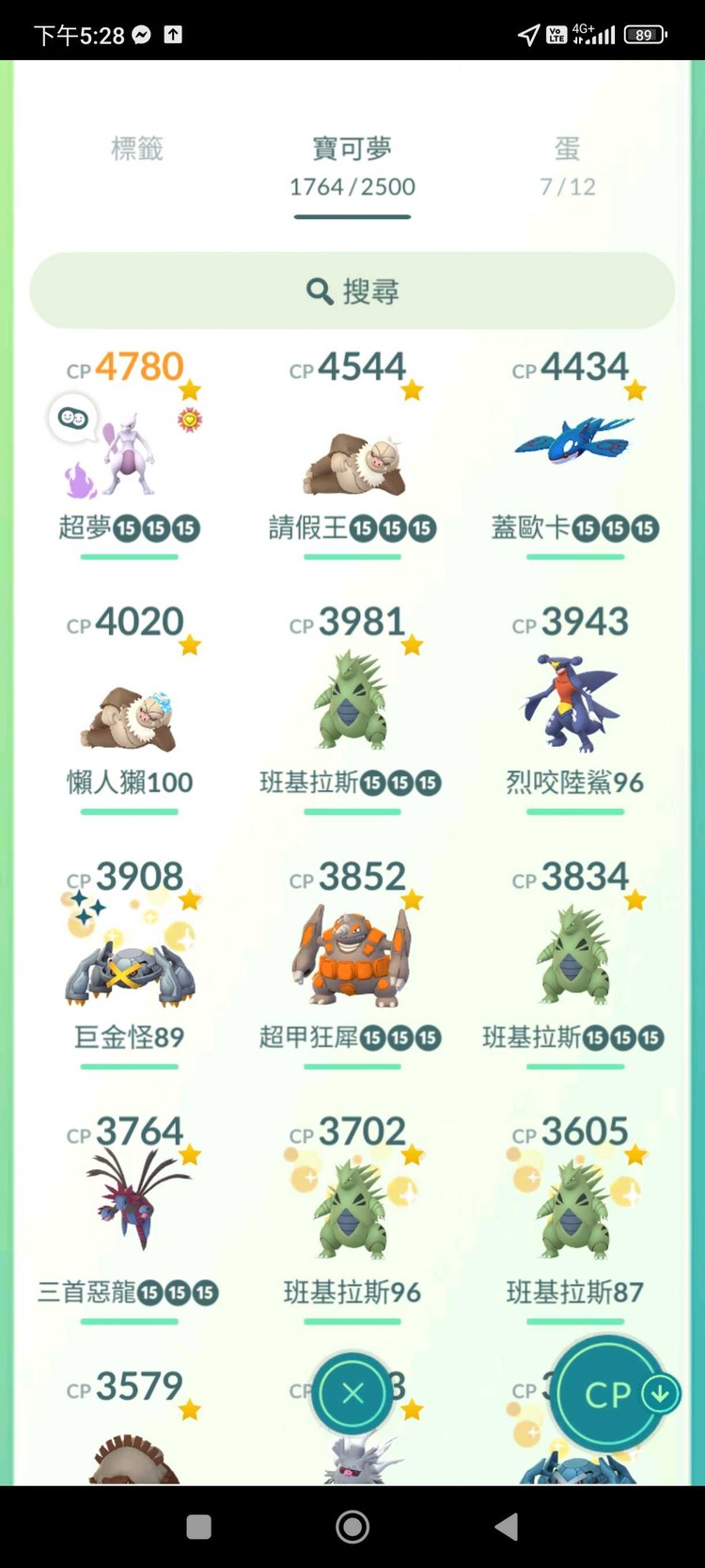Go to the system home screen

coord(352,1527)
